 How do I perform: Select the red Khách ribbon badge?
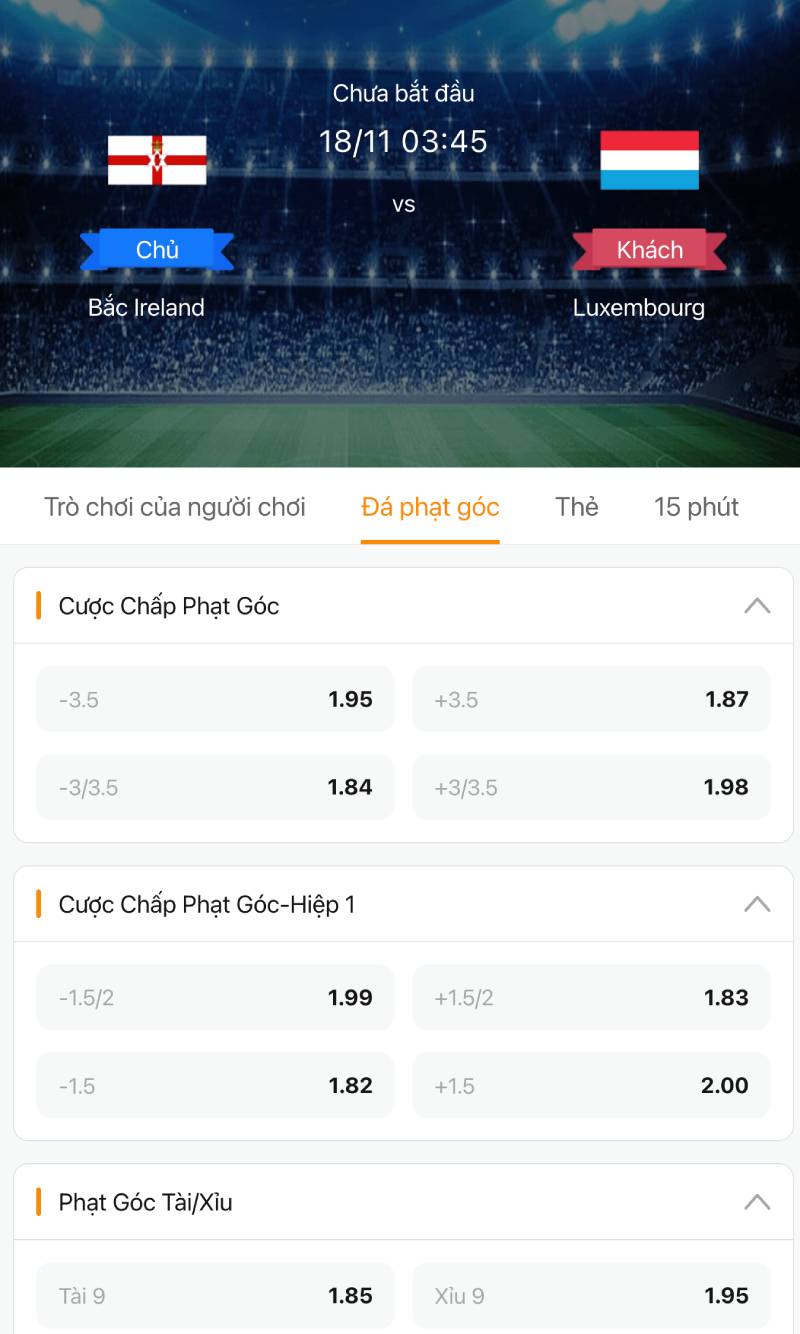[x=649, y=249]
